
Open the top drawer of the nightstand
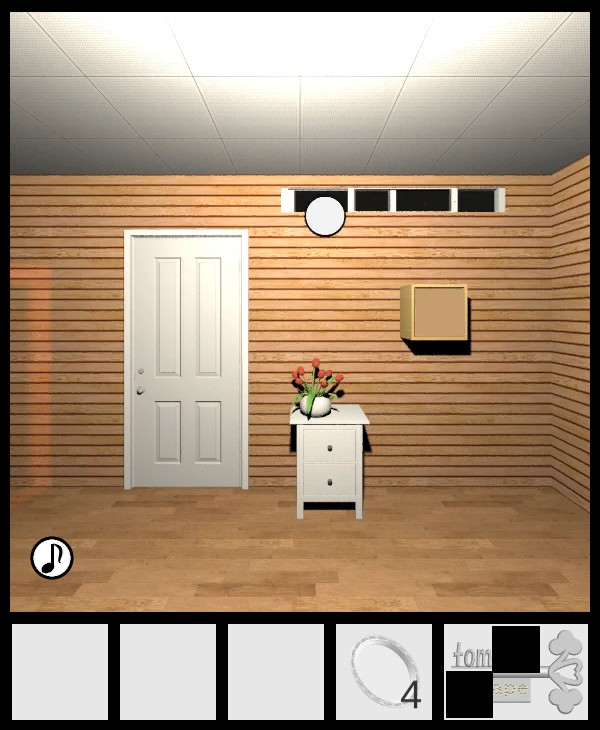330,447
